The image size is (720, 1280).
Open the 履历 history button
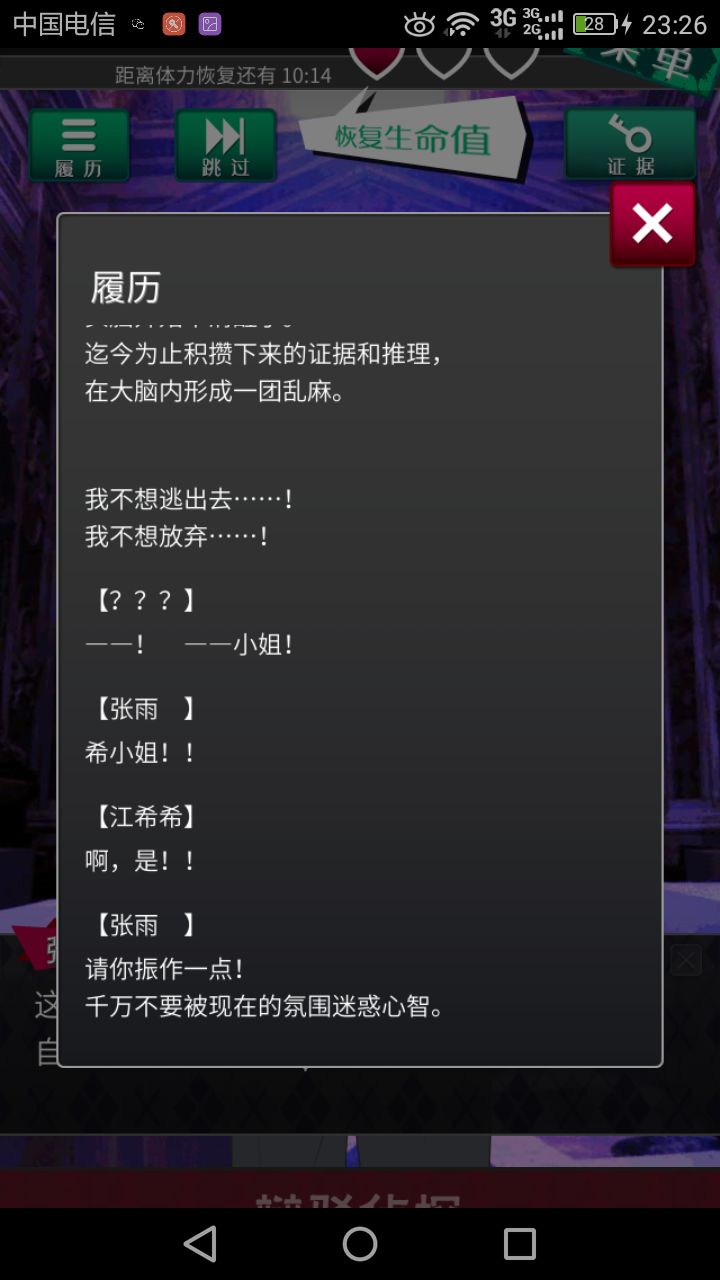coord(79,145)
